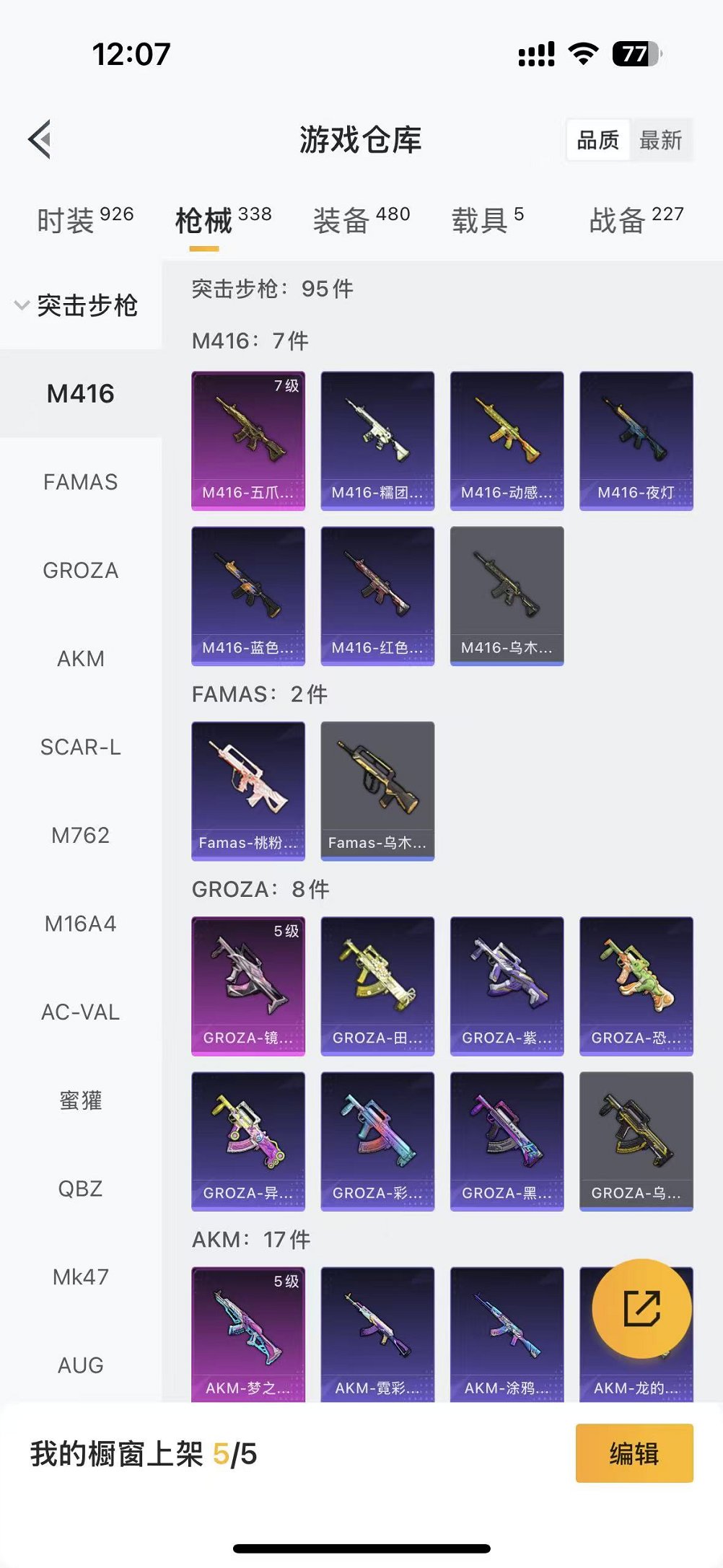The width and height of the screenshot is (723, 1568).
Task: Sort items by 最新
Action: pyautogui.click(x=660, y=140)
